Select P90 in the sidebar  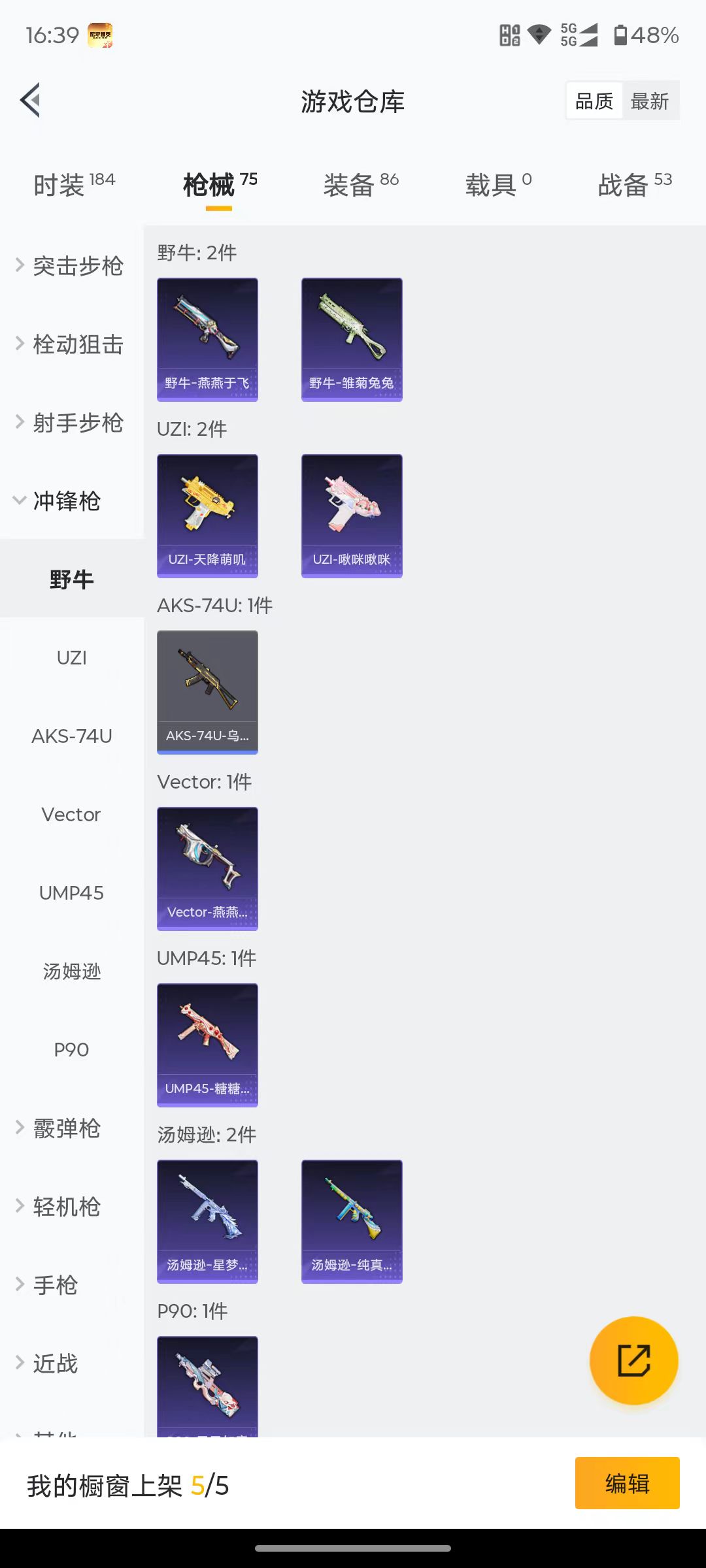(71, 1050)
